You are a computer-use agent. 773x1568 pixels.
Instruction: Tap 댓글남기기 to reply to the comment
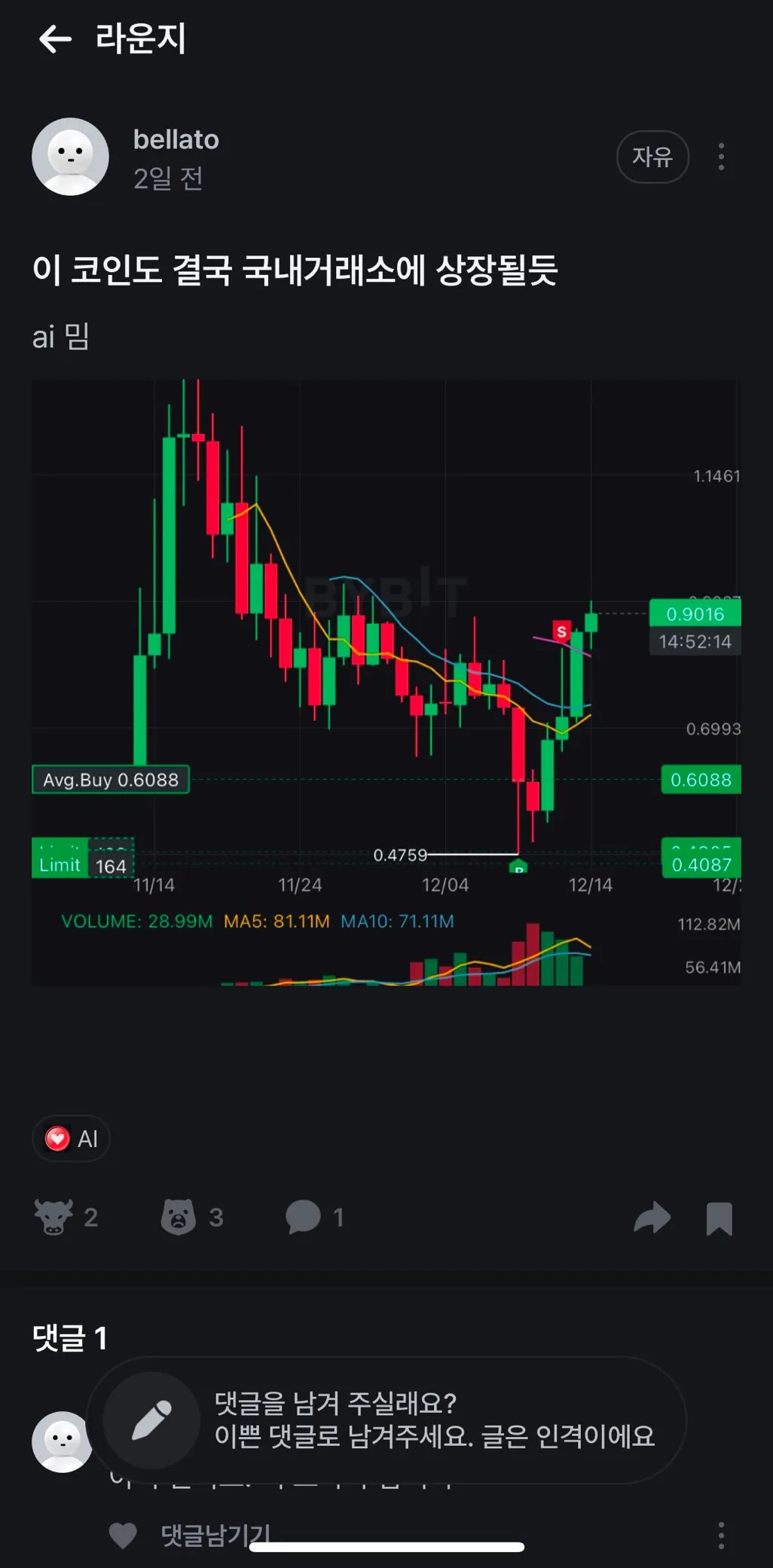tap(215, 1533)
